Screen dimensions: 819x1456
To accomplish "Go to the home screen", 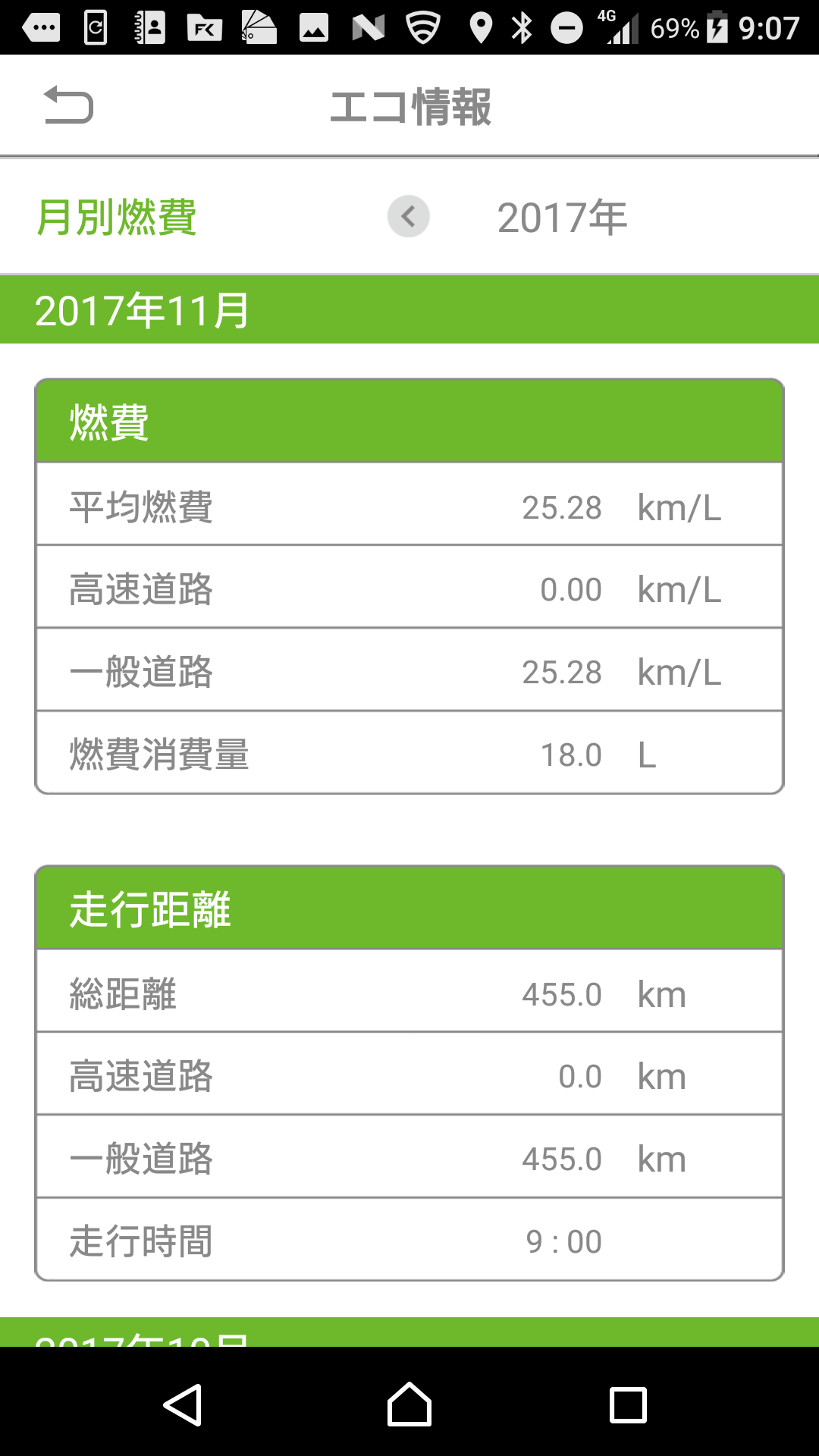I will pyautogui.click(x=409, y=1404).
